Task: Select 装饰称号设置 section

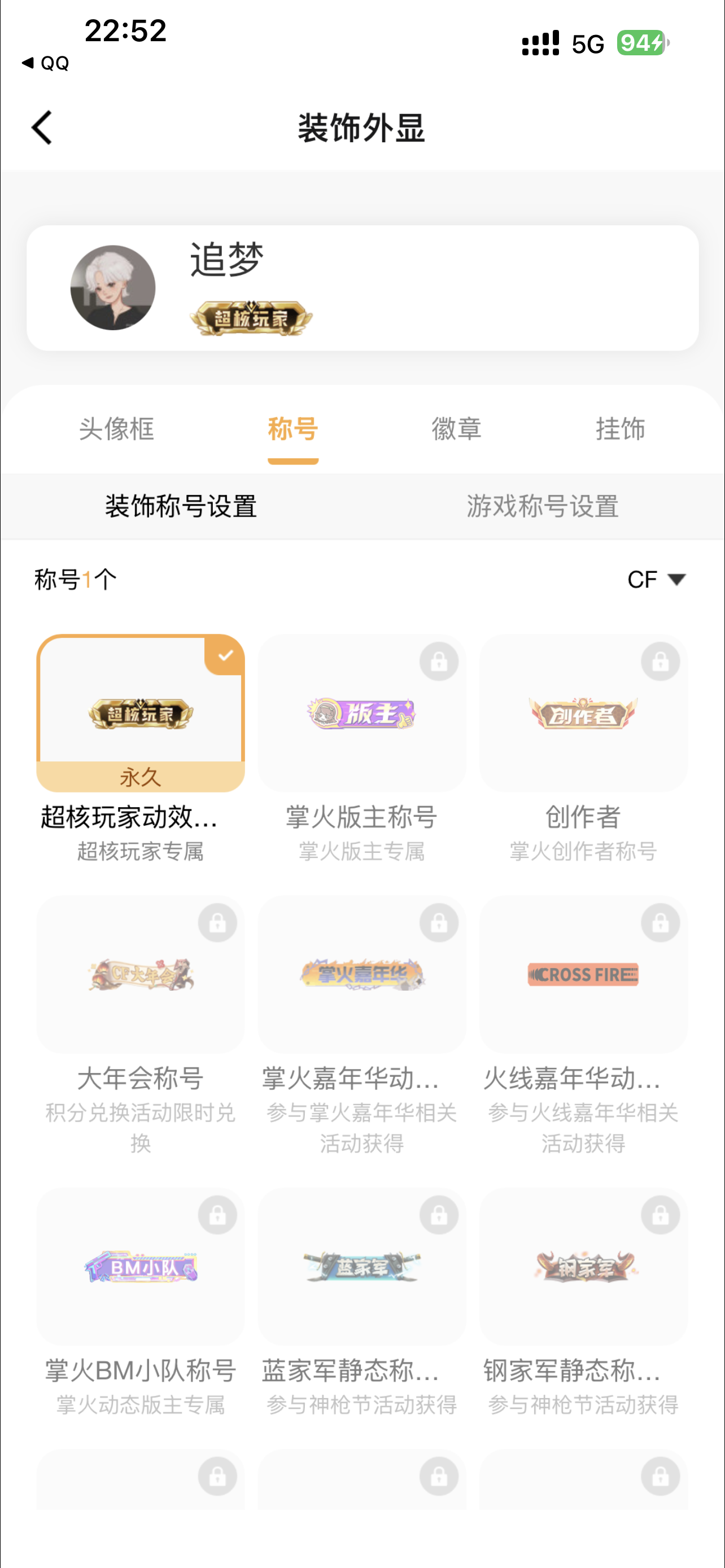Action: [x=181, y=506]
